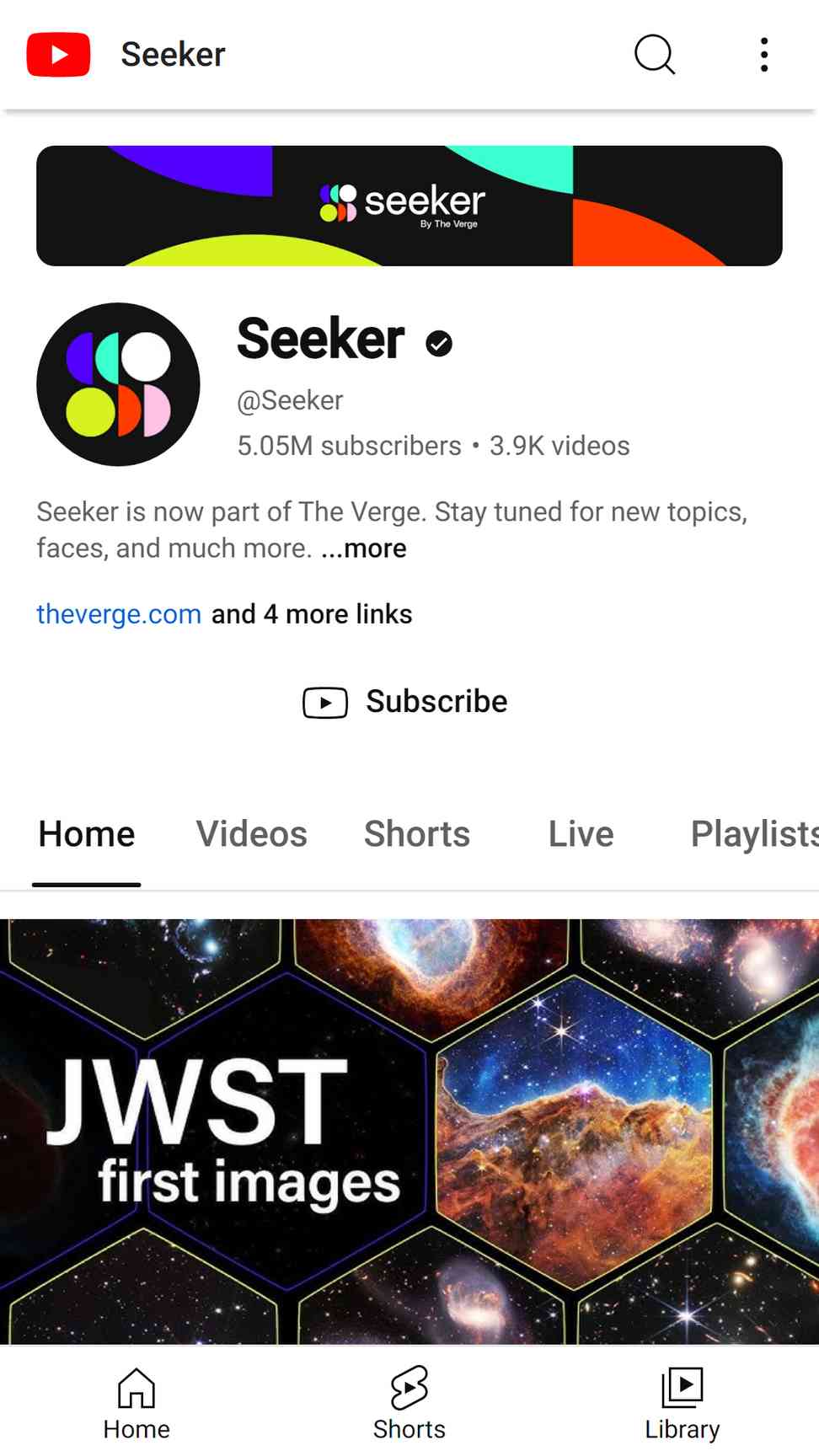Play the JWST first images video
Screen dimensions: 819x1456
409,1131
